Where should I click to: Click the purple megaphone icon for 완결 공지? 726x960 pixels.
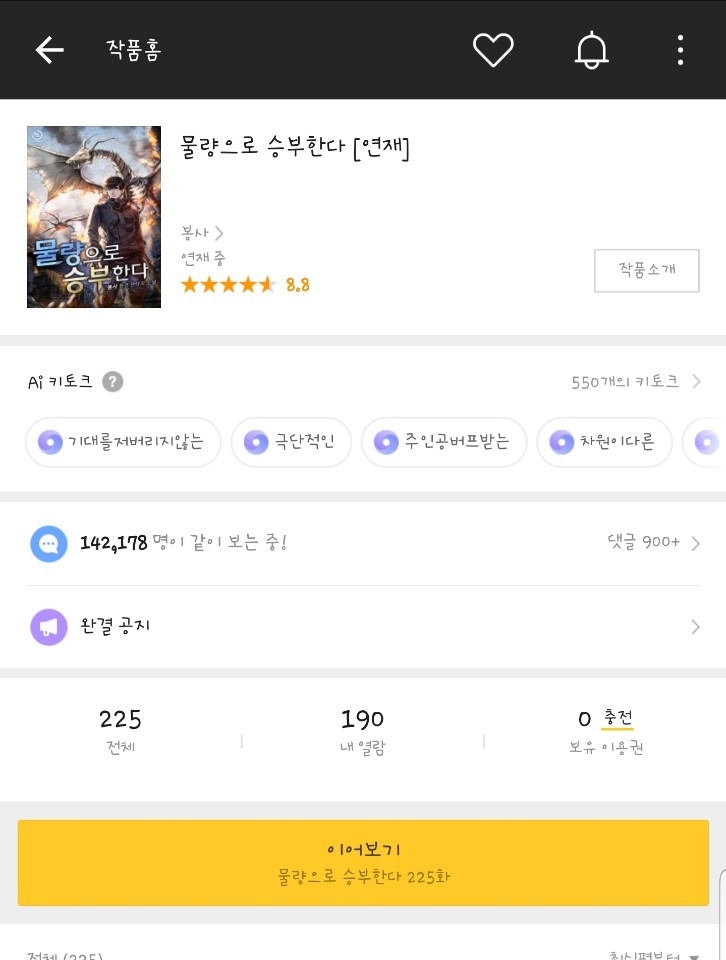(x=49, y=626)
